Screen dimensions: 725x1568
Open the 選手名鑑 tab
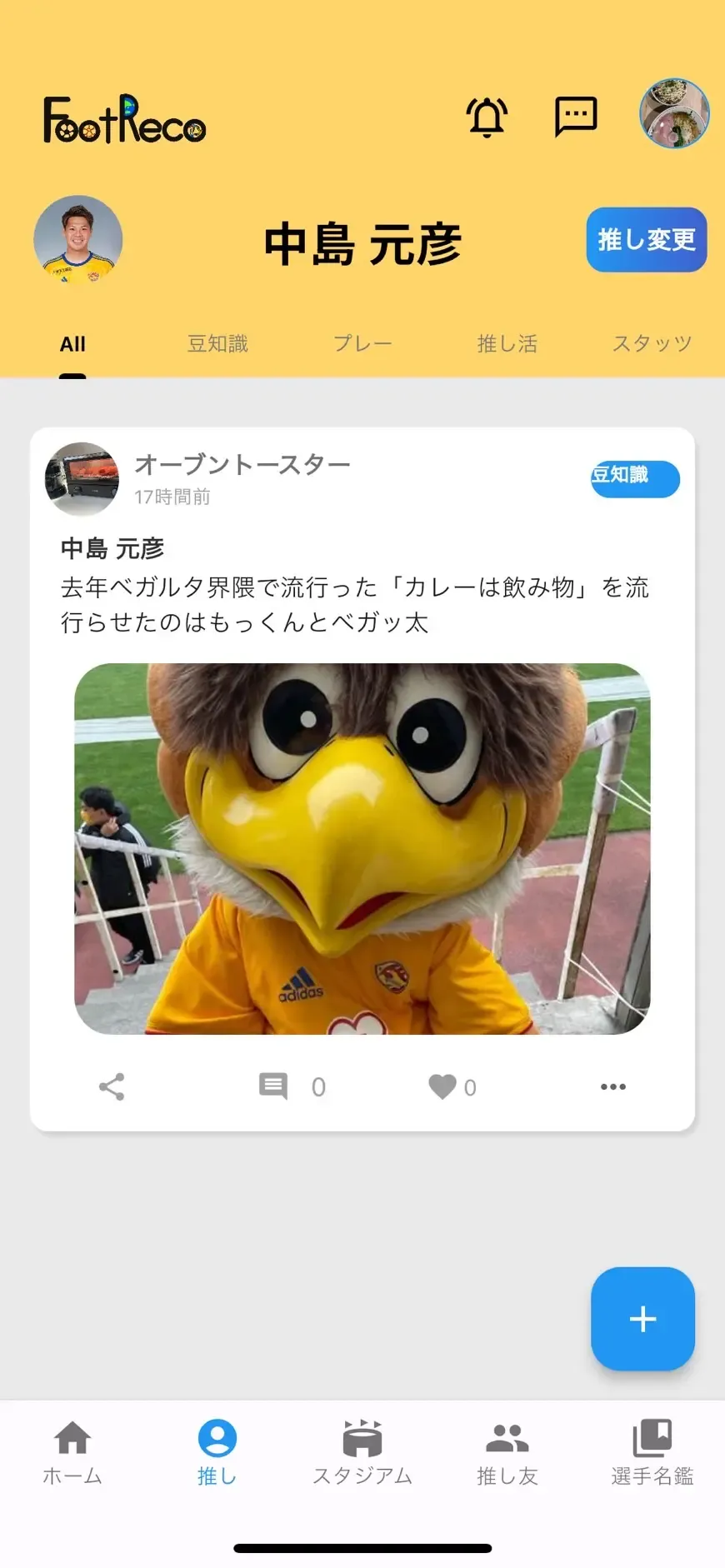click(x=652, y=1453)
